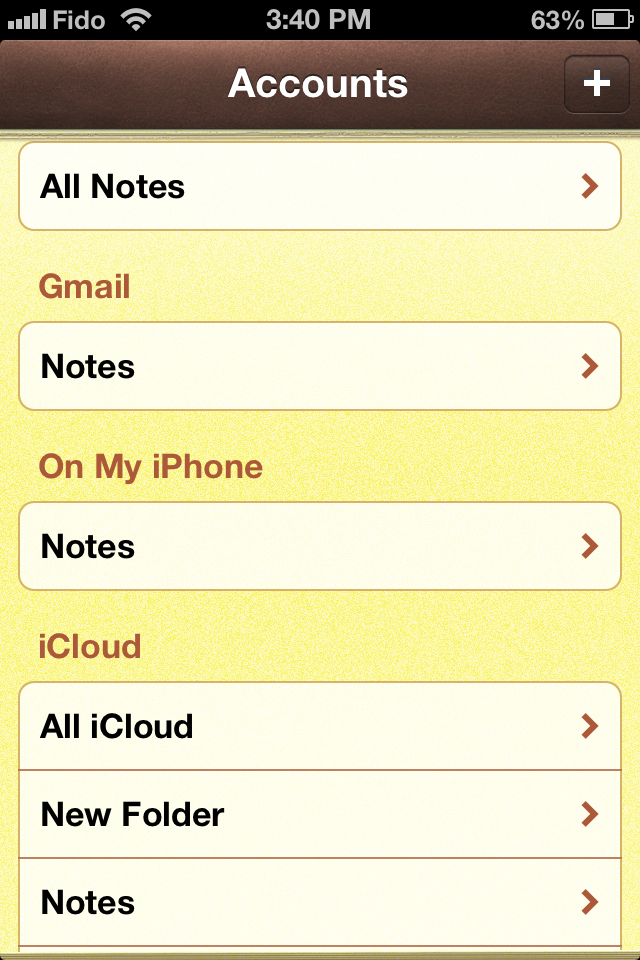The width and height of the screenshot is (640, 960).
Task: Open the New Folder row
Action: click(320, 814)
